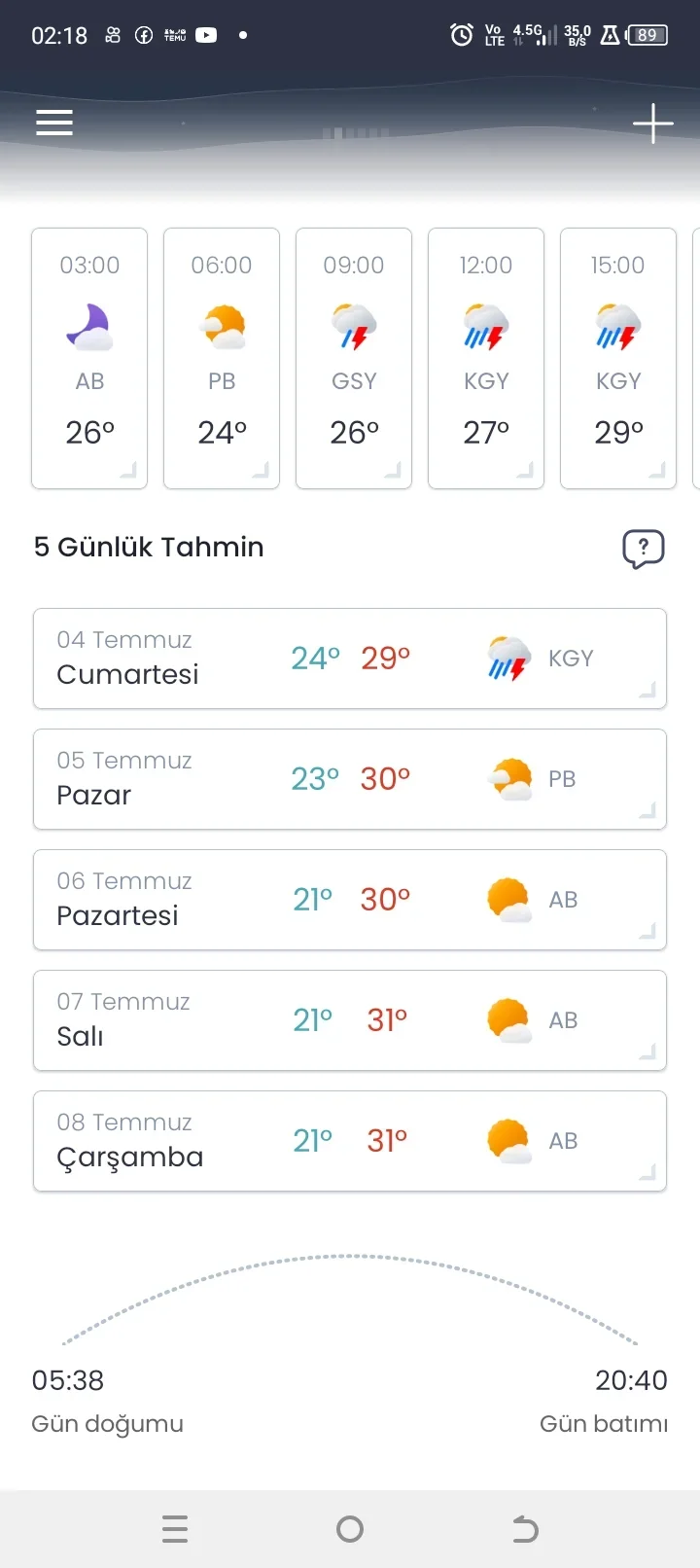View the 09:00 hourly forecast card
Screen dimensions: 700x1568
coord(354,358)
